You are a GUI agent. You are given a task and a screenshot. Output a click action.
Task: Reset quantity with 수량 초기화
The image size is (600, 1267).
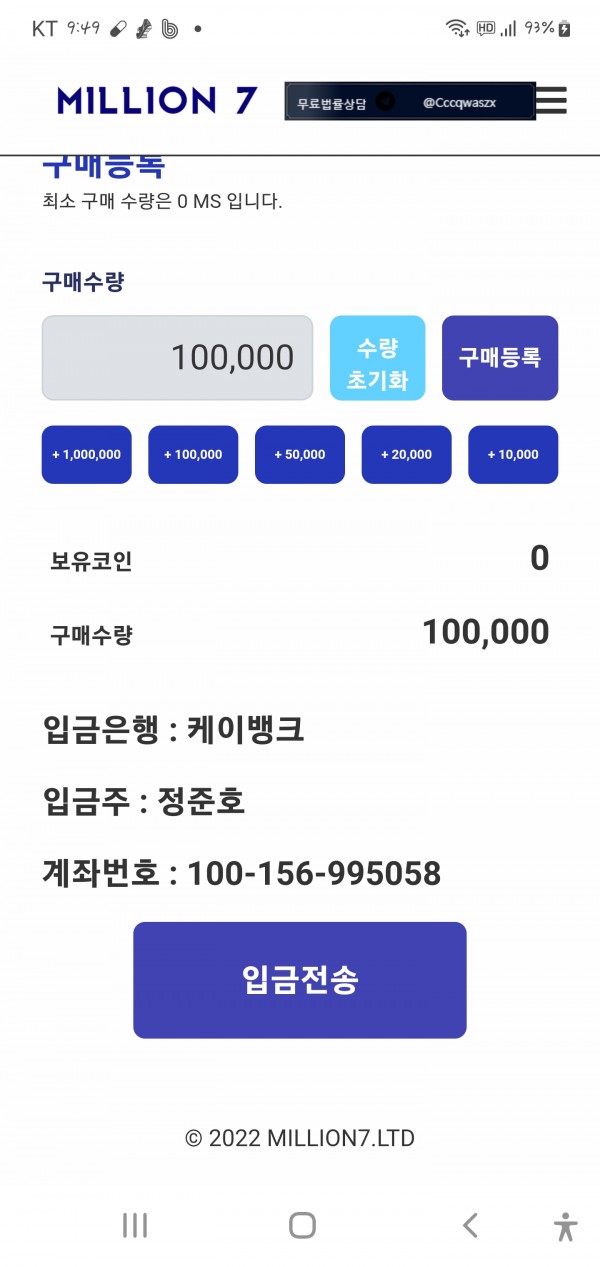pos(377,358)
